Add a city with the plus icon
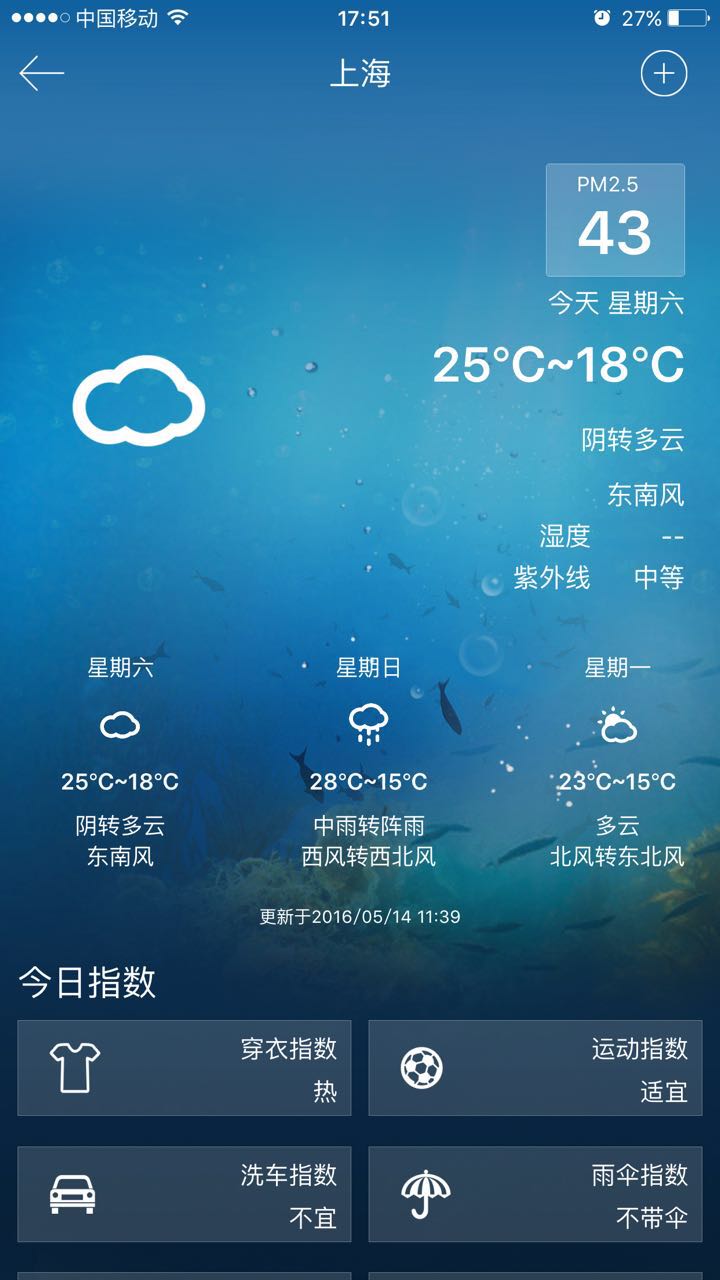Screen dimensions: 720x1280 pyautogui.click(x=664, y=74)
